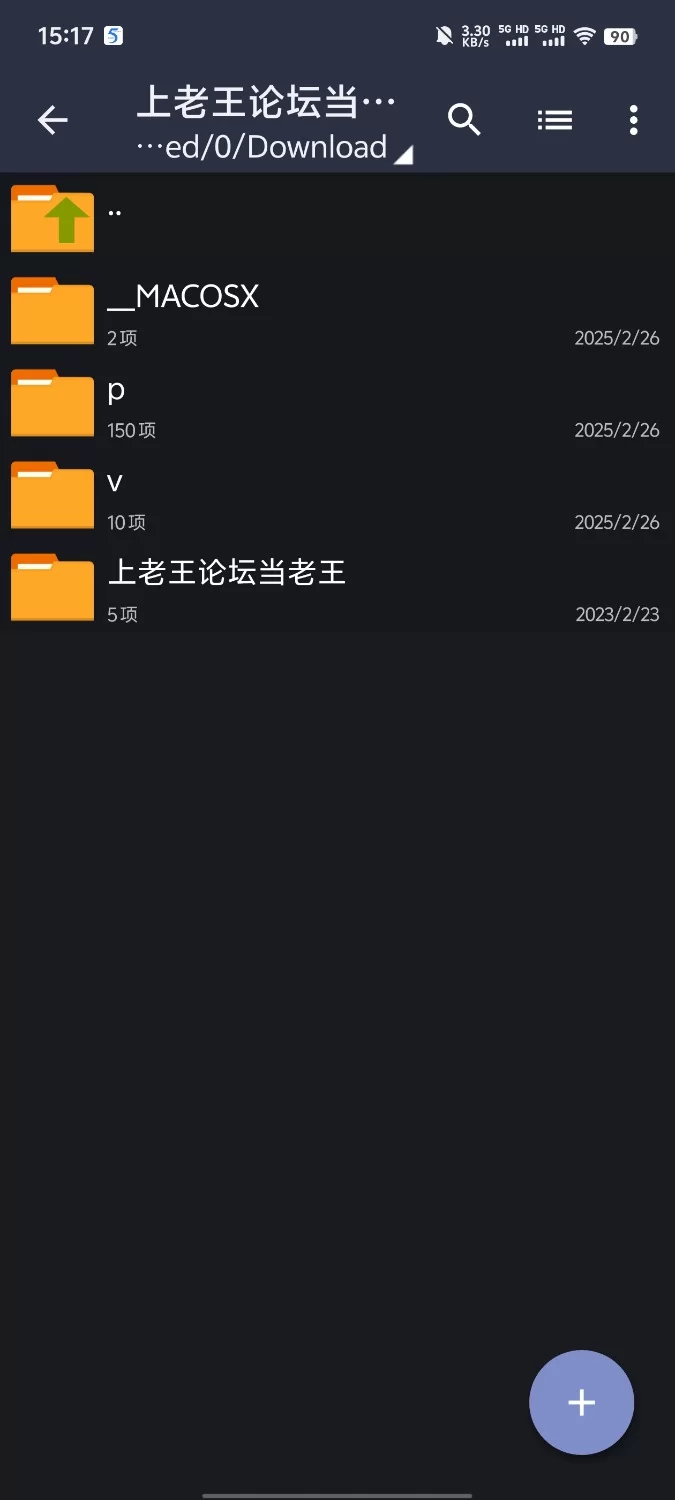Viewport: 675px width, 1500px height.
Task: Change the list view mode
Action: point(555,121)
